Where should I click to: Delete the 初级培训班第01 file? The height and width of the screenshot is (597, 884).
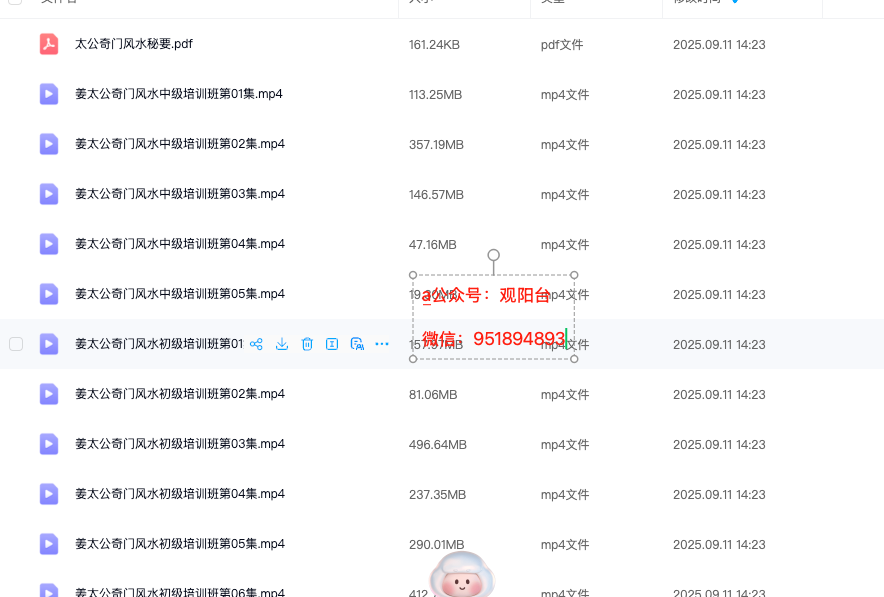[x=307, y=344]
